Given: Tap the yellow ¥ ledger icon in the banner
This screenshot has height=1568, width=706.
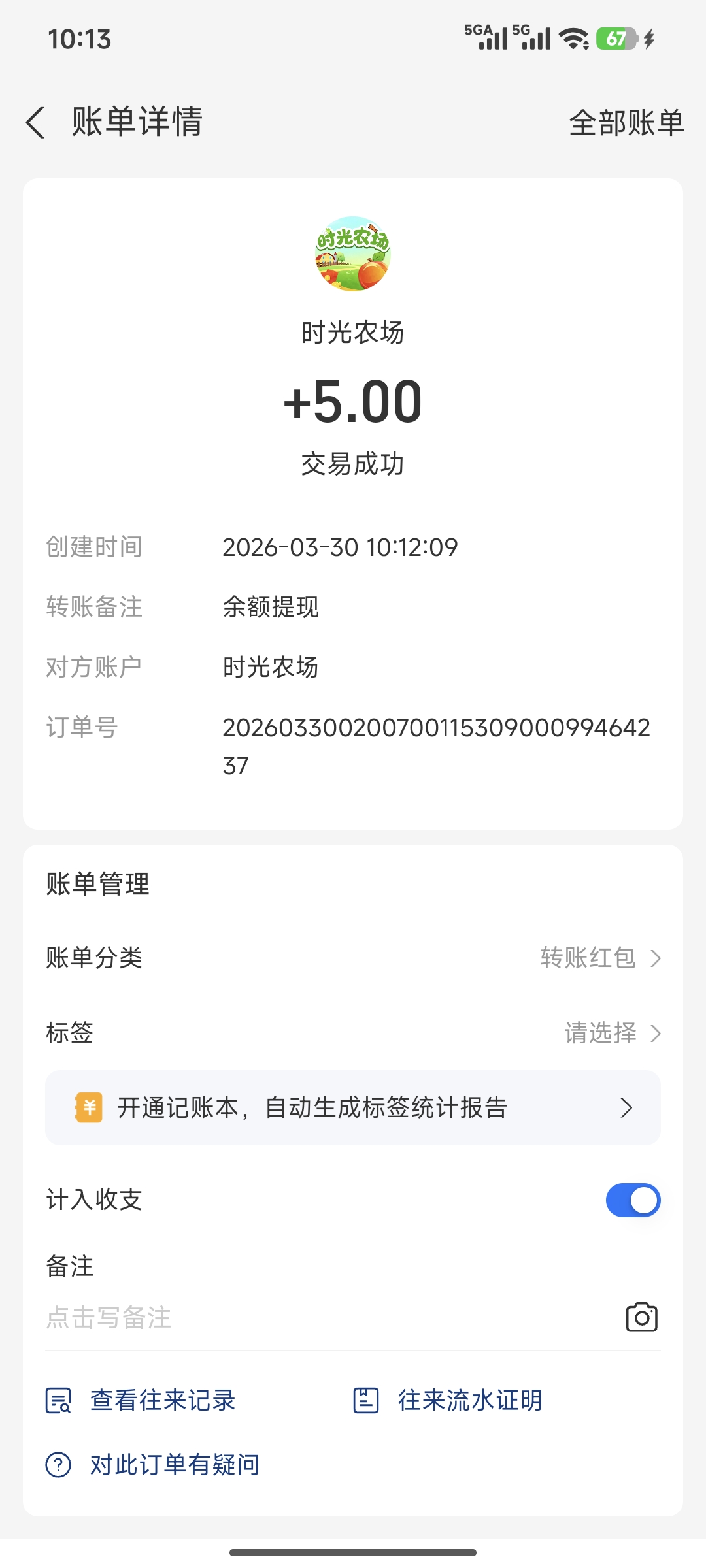Looking at the screenshot, I should 90,1106.
